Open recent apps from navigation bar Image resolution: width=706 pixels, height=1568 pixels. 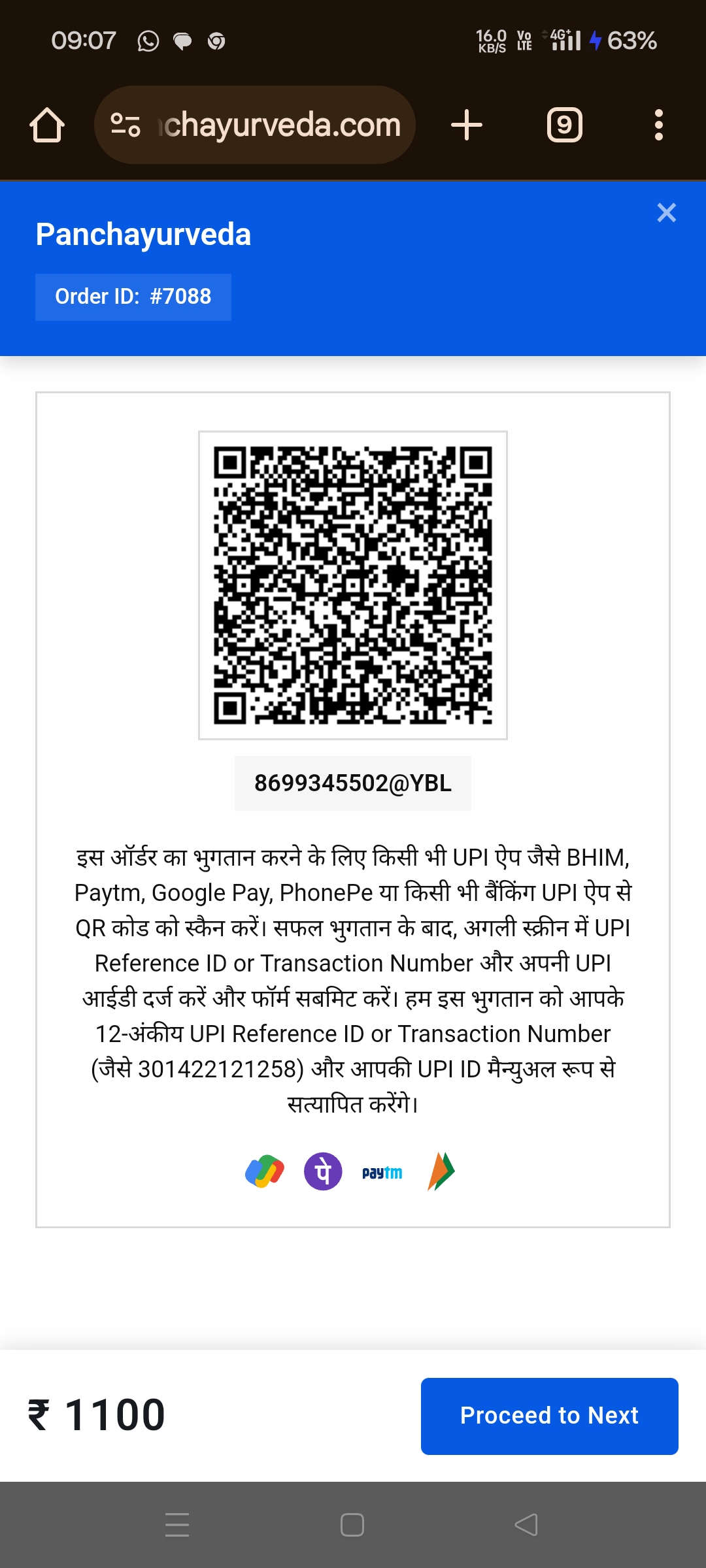(177, 1525)
